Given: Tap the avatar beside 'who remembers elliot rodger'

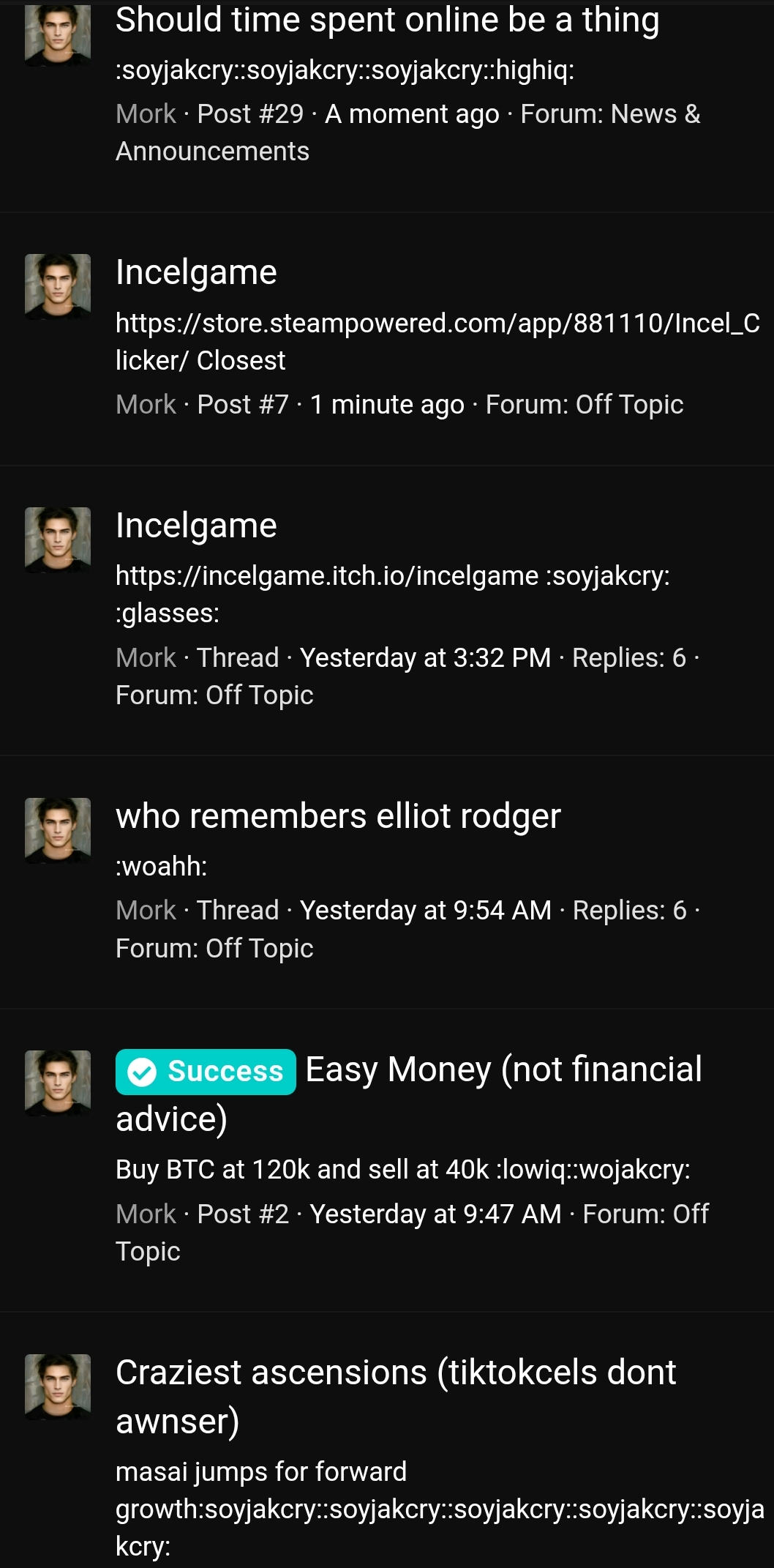Looking at the screenshot, I should click(x=58, y=829).
